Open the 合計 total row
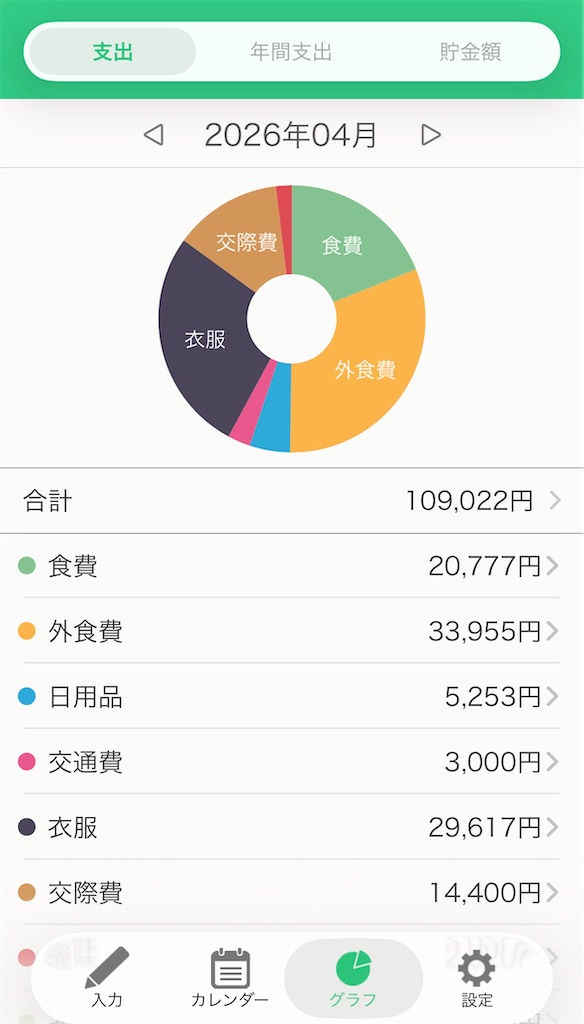Image resolution: width=584 pixels, height=1024 pixels. [292, 501]
